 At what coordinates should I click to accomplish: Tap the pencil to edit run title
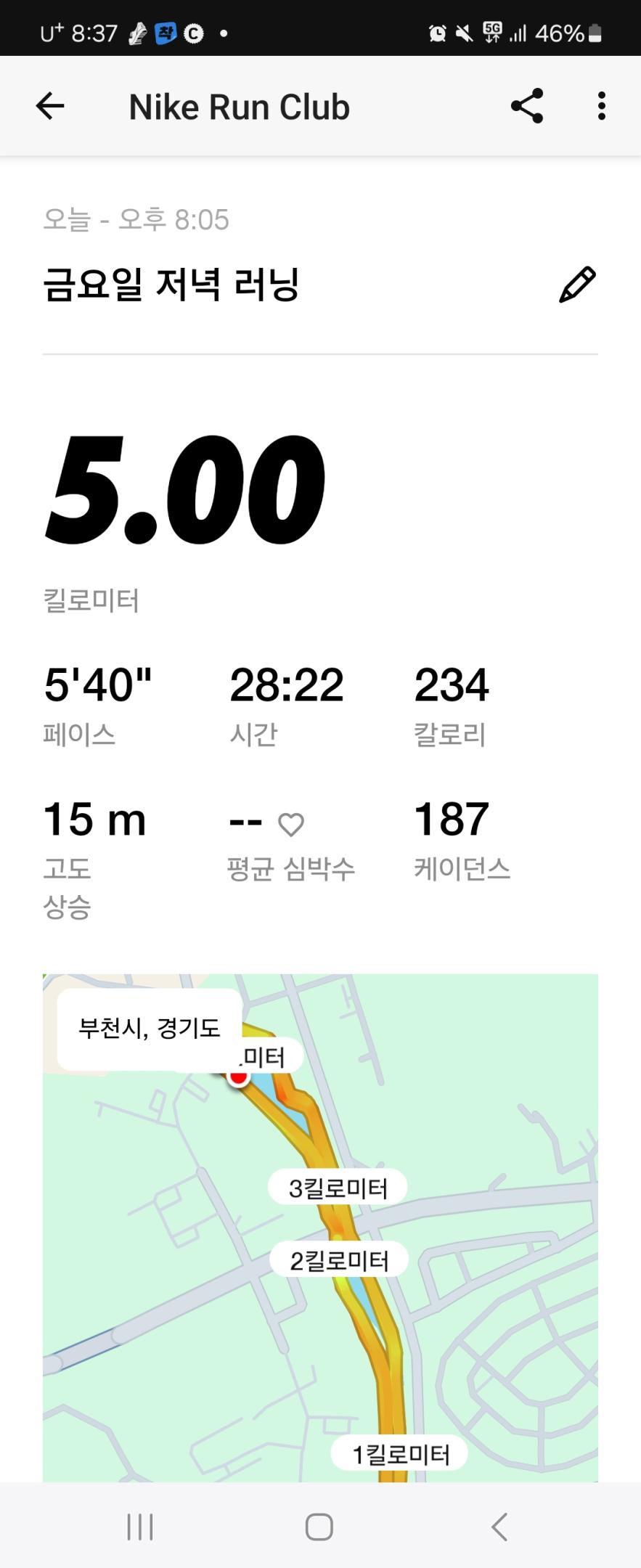577,282
